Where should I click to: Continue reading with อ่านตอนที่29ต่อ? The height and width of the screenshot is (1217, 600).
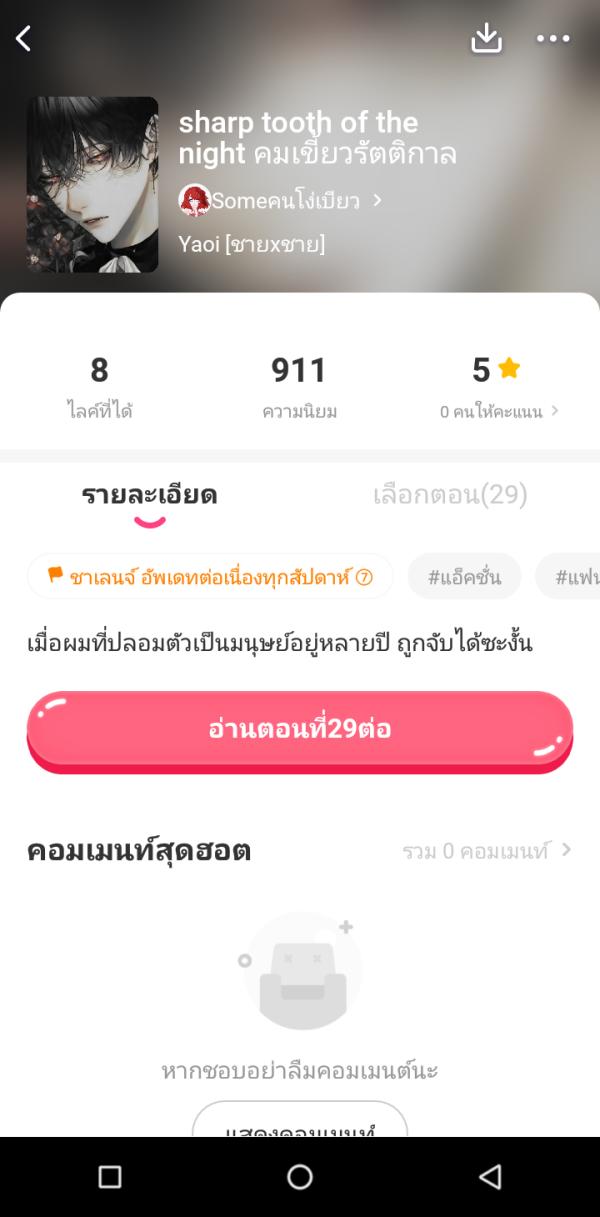click(299, 729)
